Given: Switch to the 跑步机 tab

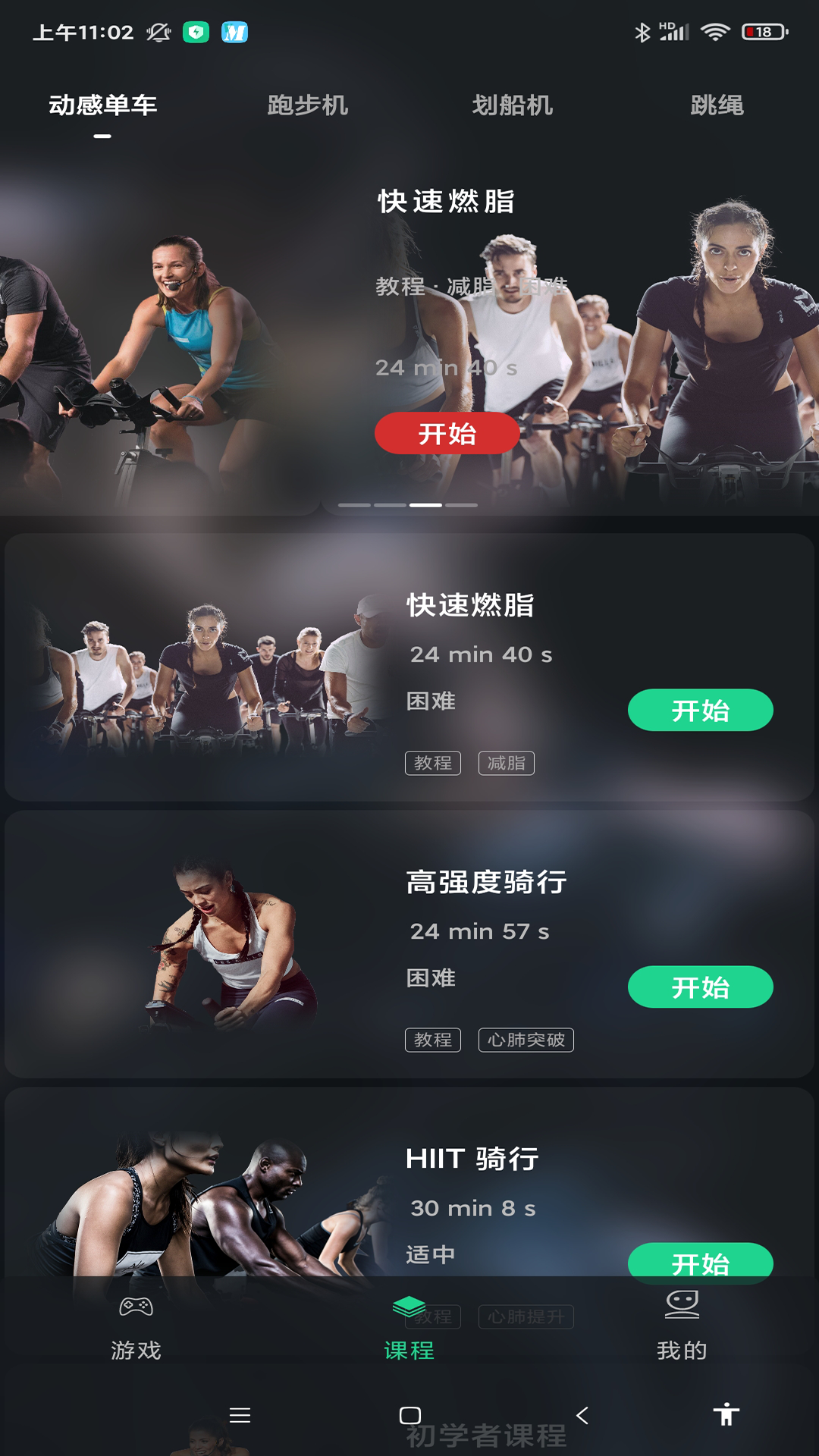Looking at the screenshot, I should point(306,106).
